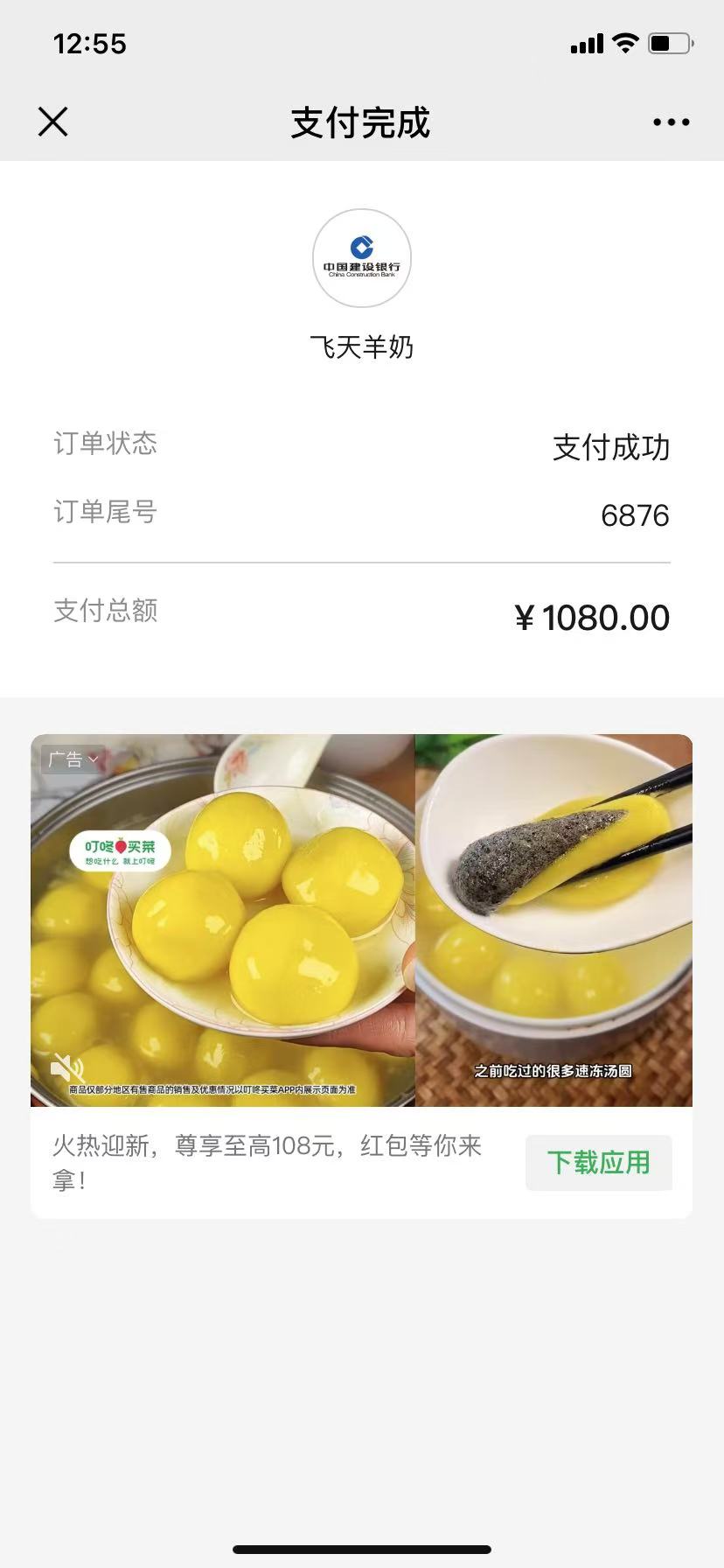Open the three-dot more options menu

coord(671,122)
